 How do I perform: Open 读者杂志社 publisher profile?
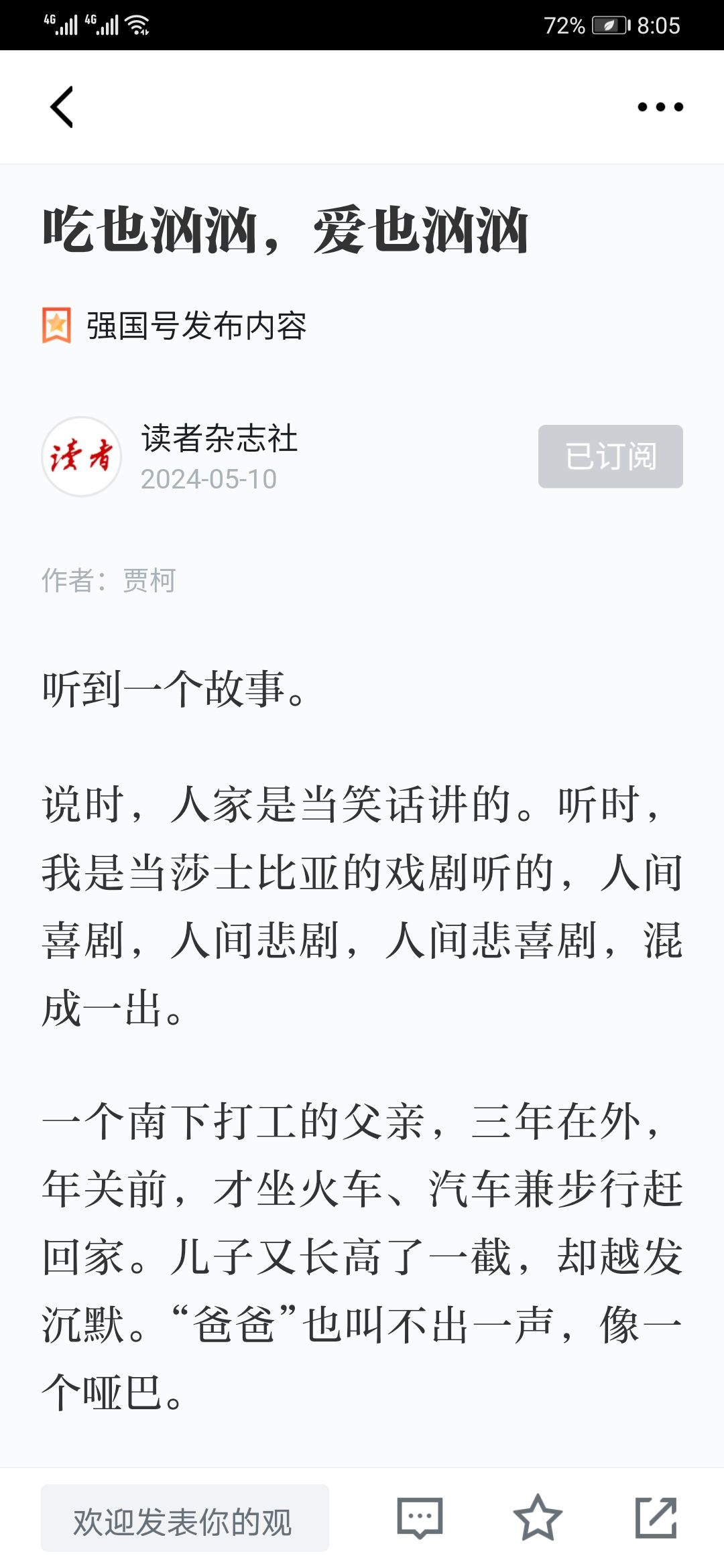(219, 438)
